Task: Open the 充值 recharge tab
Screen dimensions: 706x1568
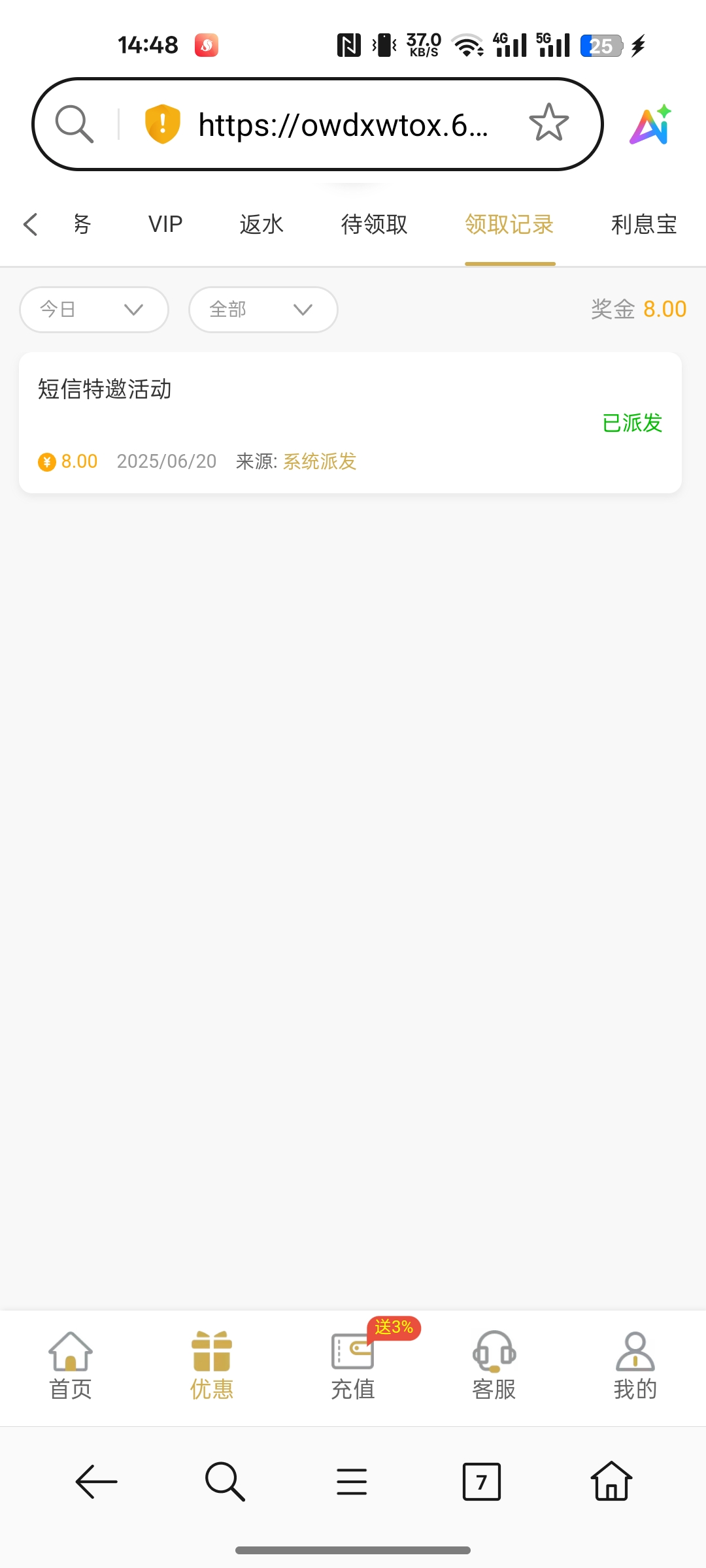Action: pyautogui.click(x=353, y=1365)
